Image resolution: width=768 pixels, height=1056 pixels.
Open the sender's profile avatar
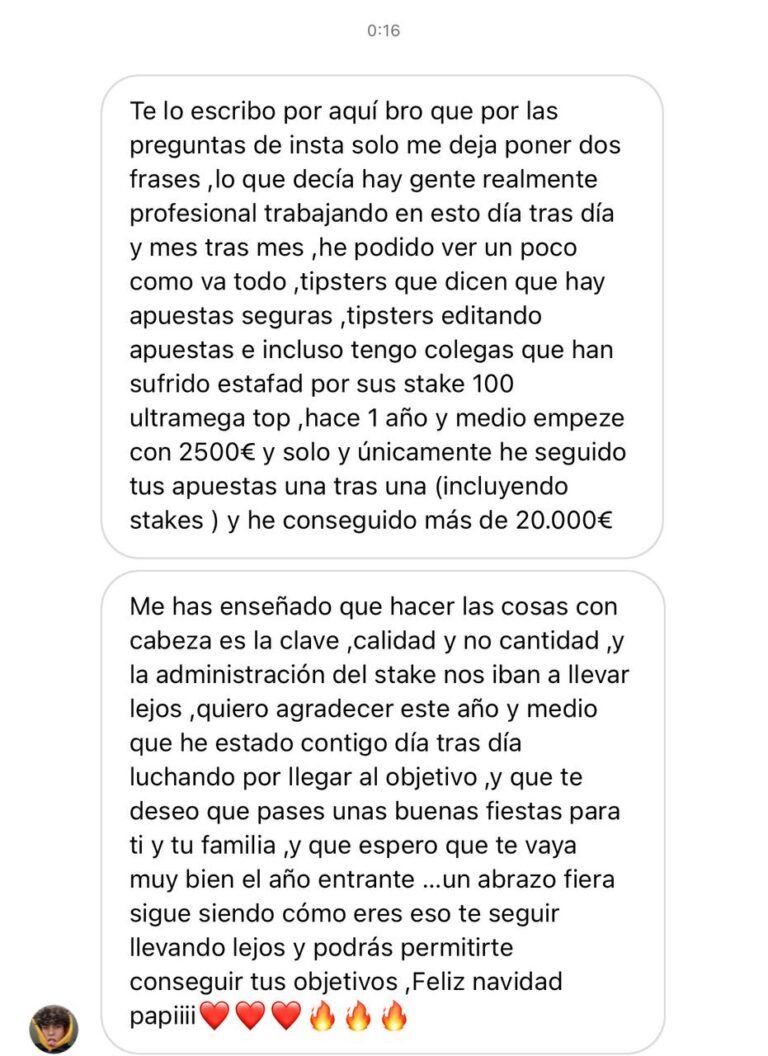(x=54, y=1029)
